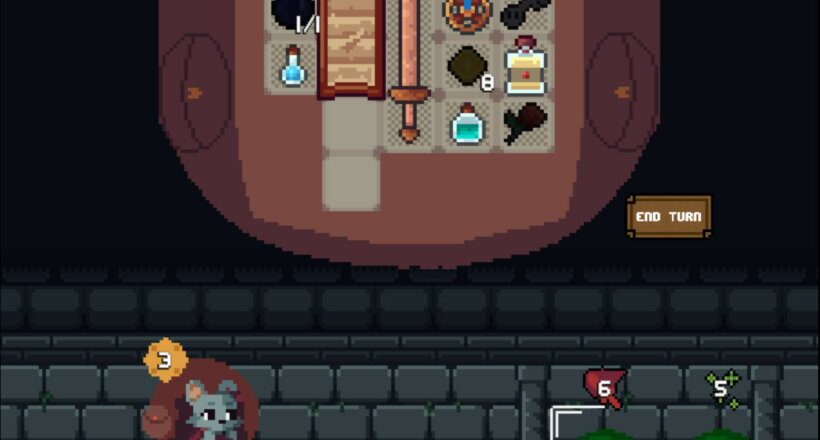Select the labeled cream bottle
Viewport: 820px width, 440px height.
524,68
